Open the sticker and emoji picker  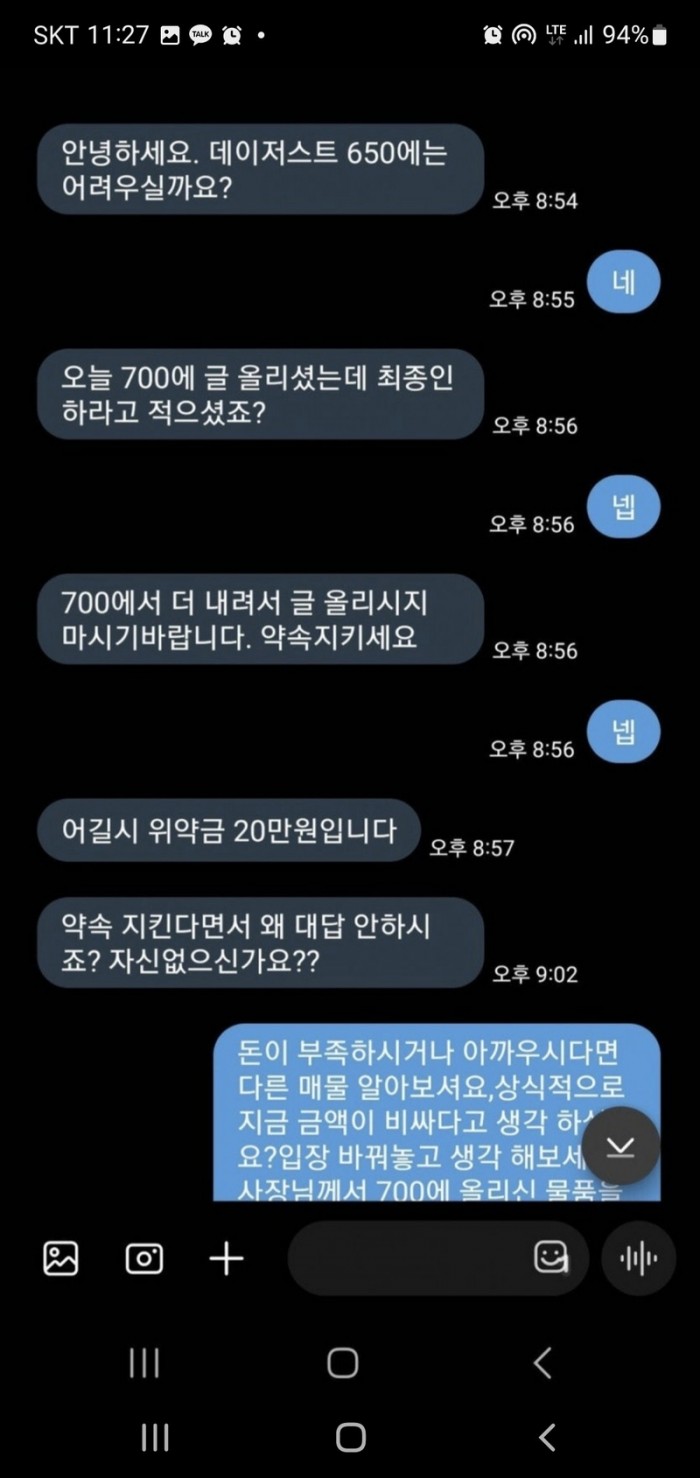[x=551, y=1258]
